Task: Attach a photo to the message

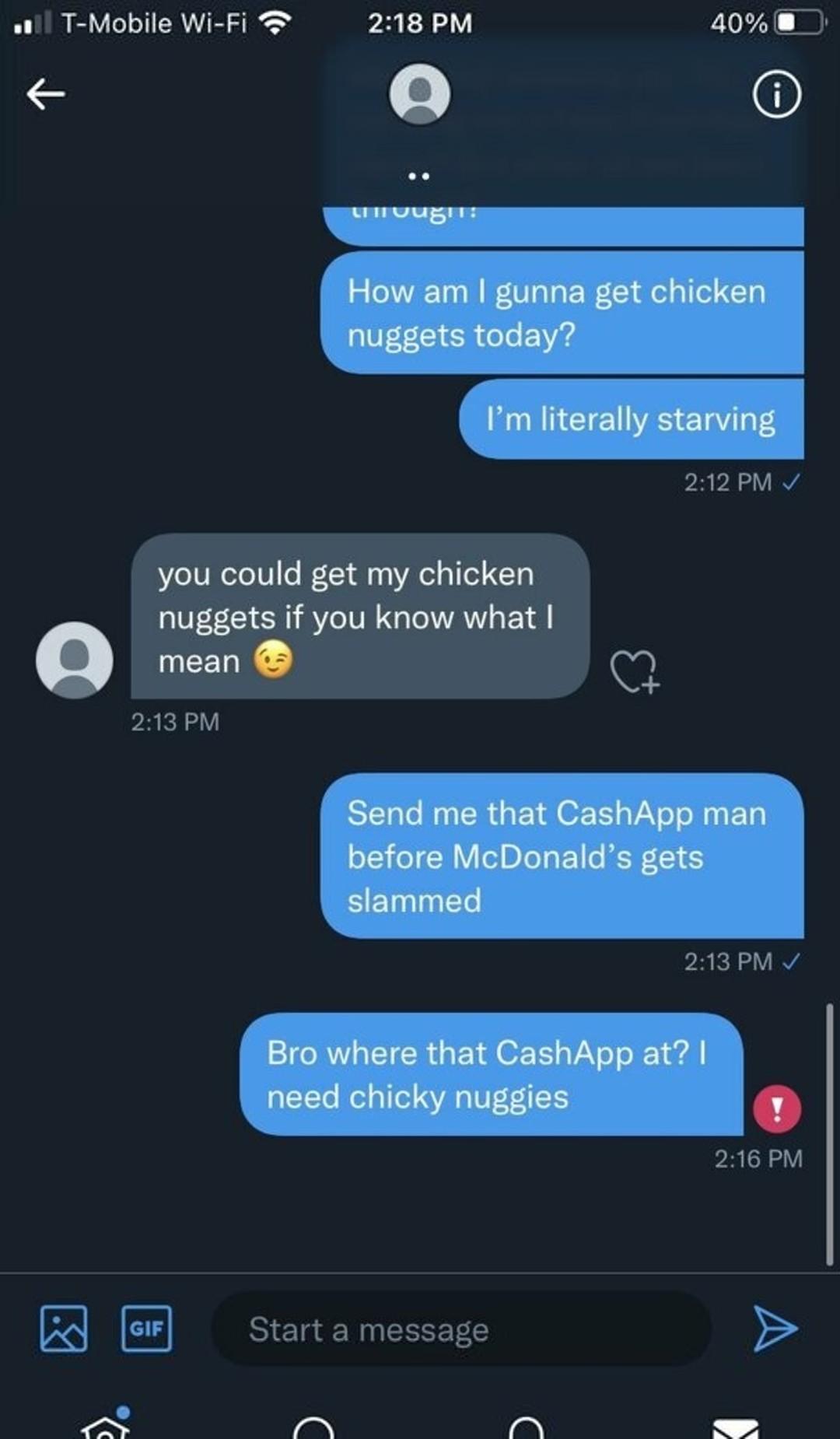Action: [64, 1329]
